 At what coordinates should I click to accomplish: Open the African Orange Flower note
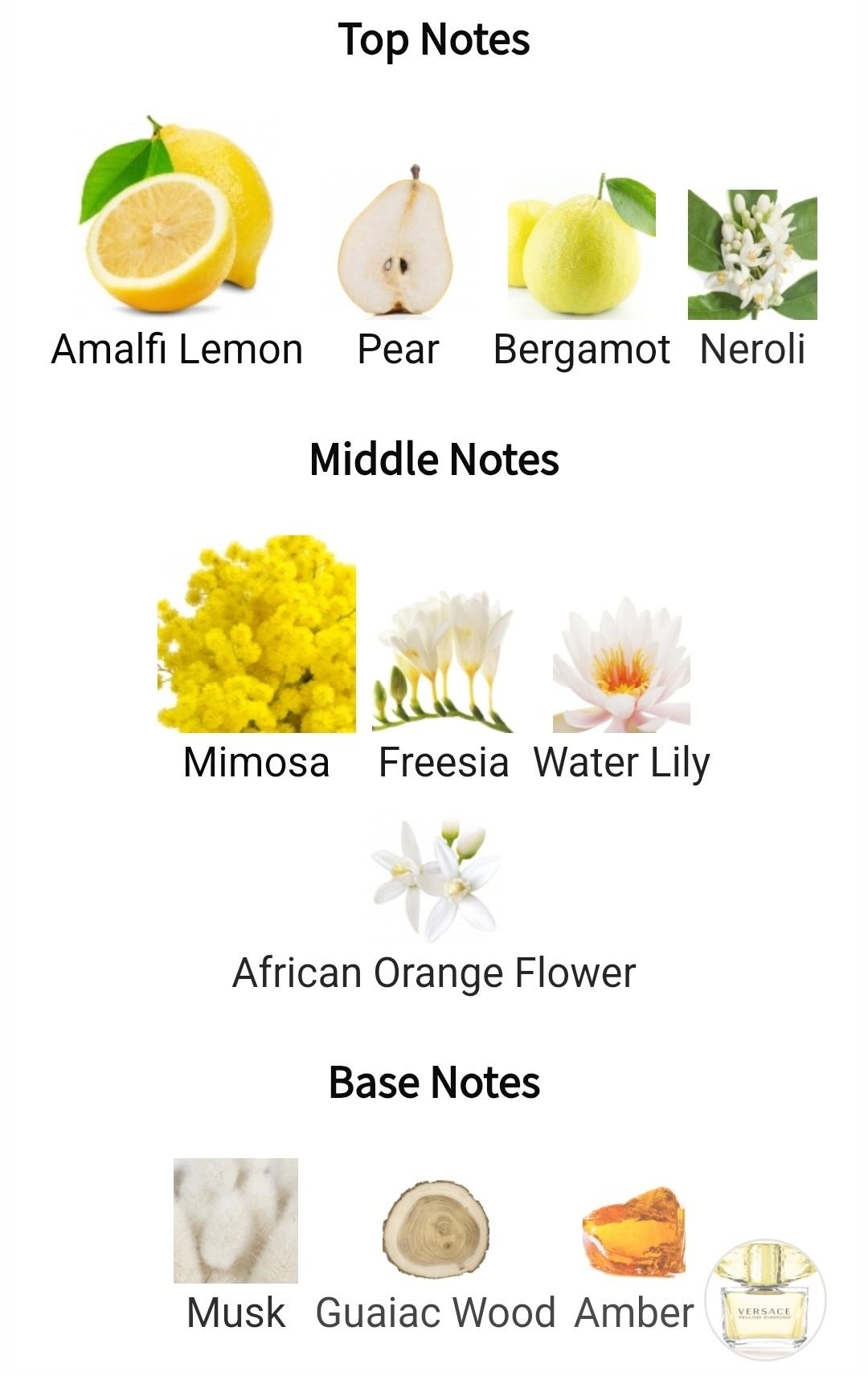pyautogui.click(x=434, y=882)
